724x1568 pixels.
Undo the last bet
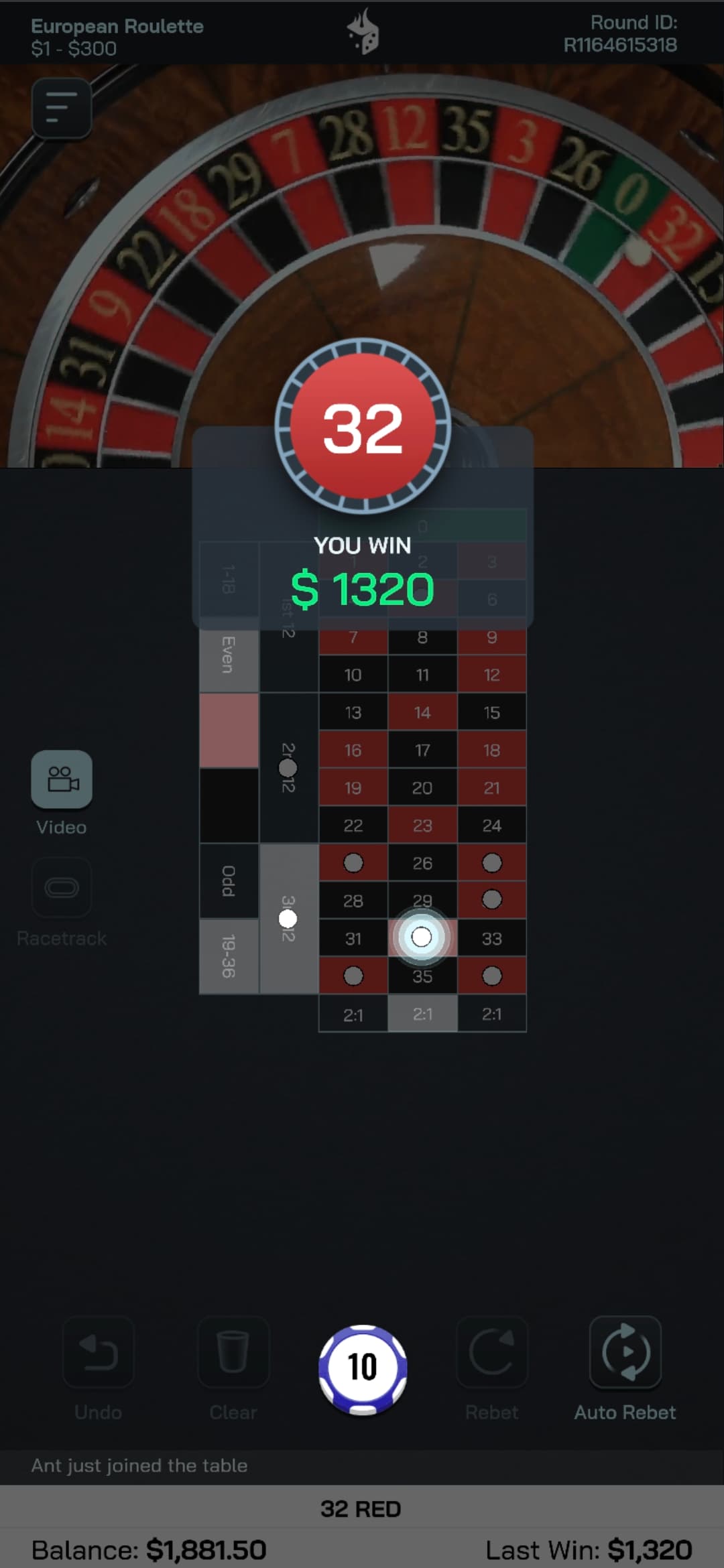[x=98, y=1352]
